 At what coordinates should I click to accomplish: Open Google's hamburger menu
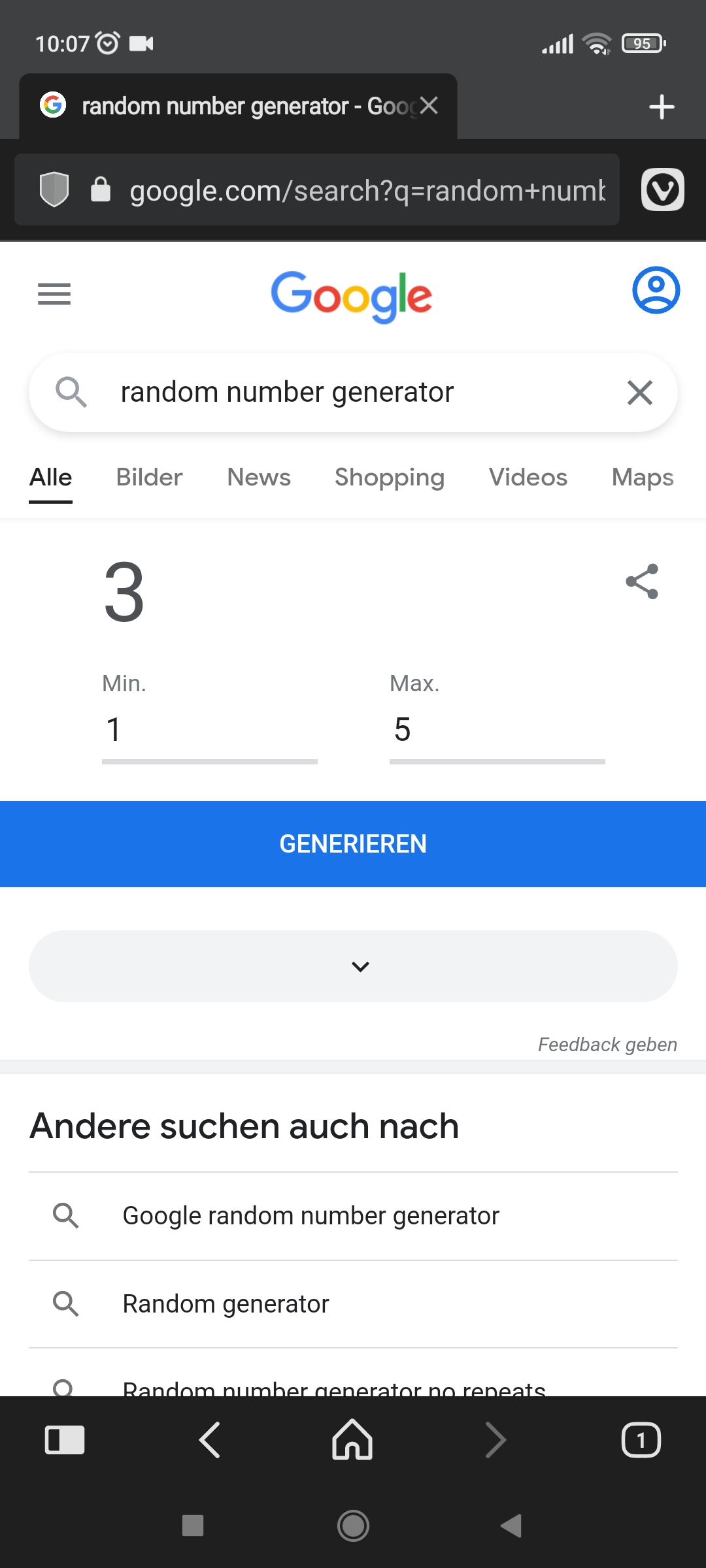point(54,294)
